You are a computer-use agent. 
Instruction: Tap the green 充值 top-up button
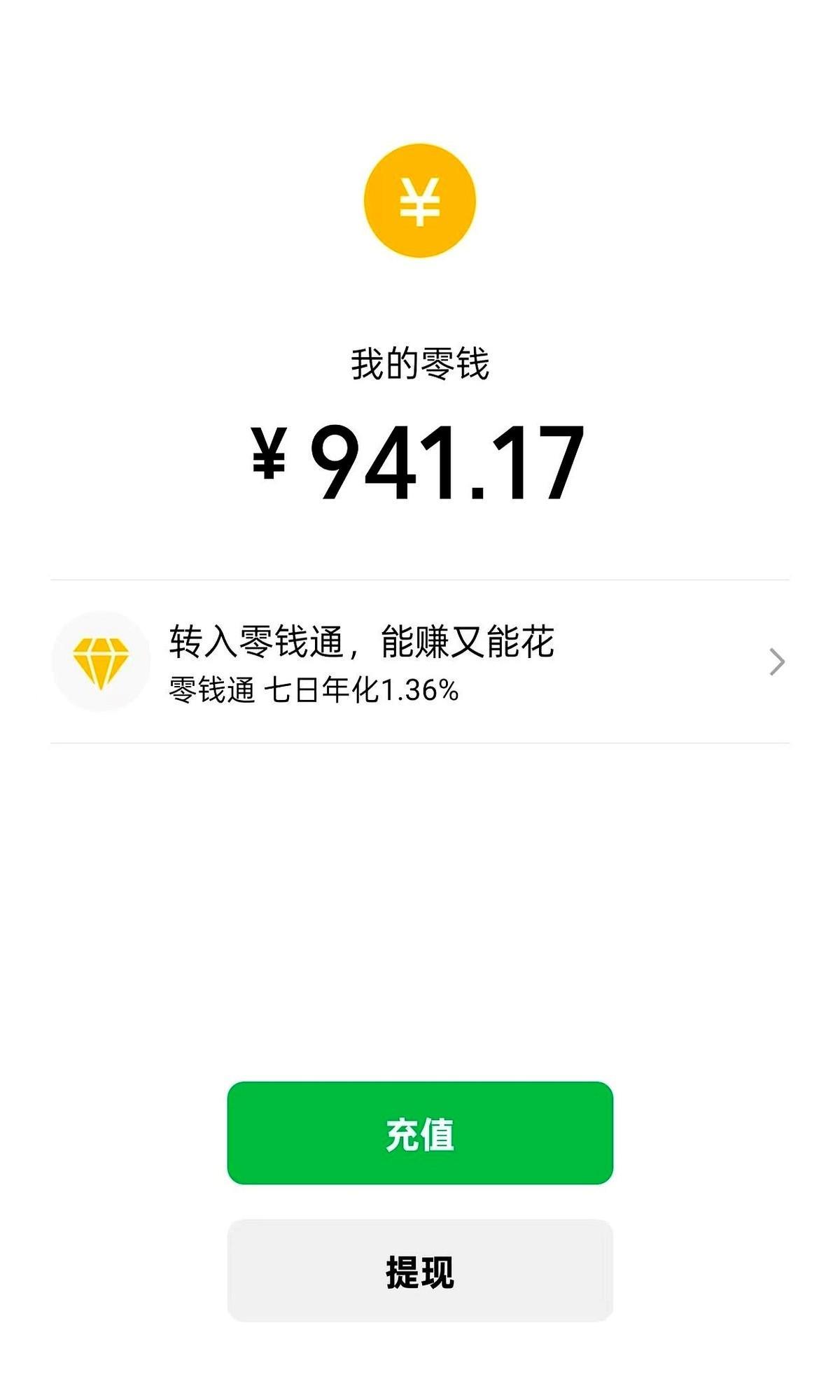(x=420, y=1133)
